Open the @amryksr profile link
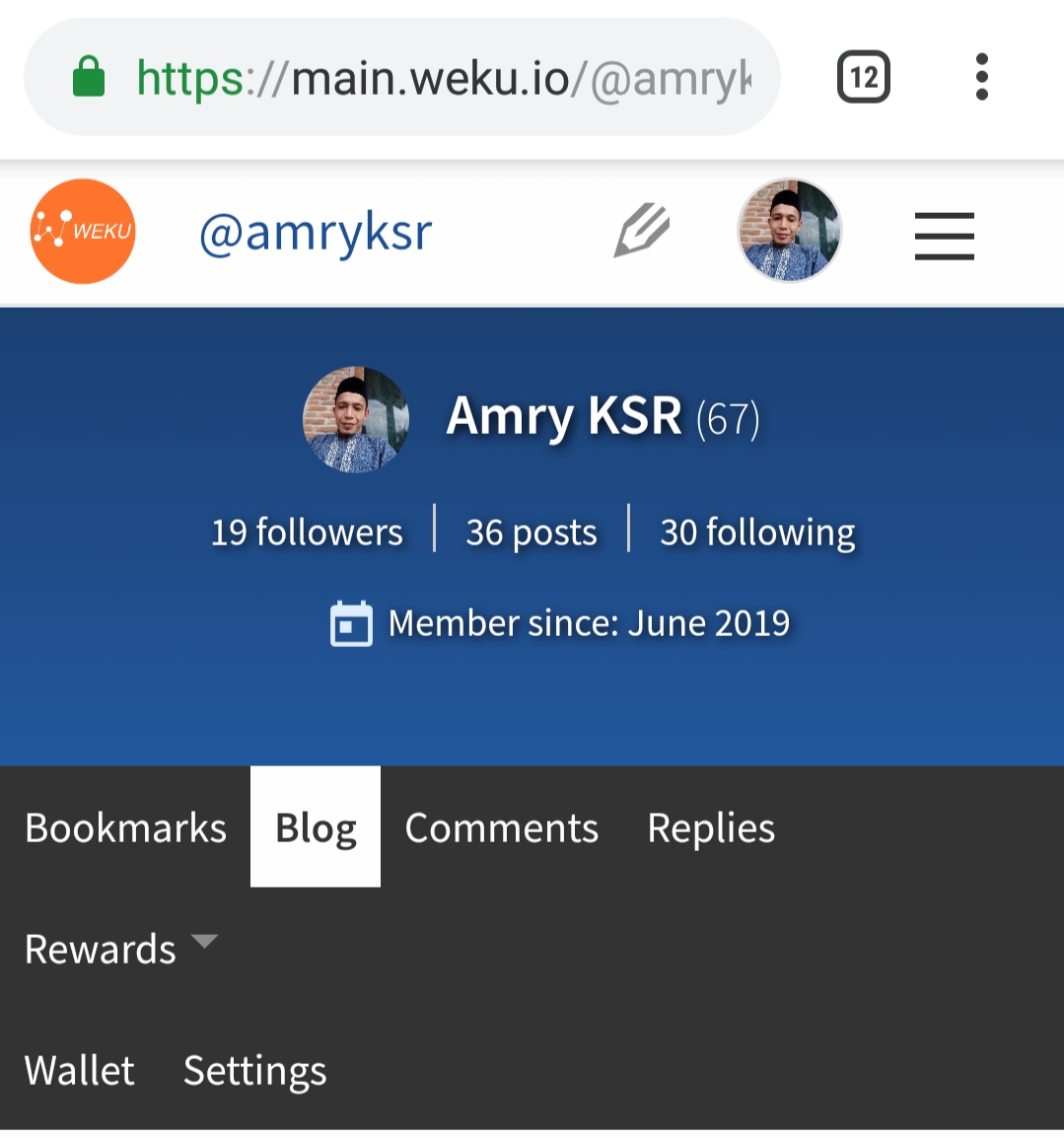 pos(316,234)
